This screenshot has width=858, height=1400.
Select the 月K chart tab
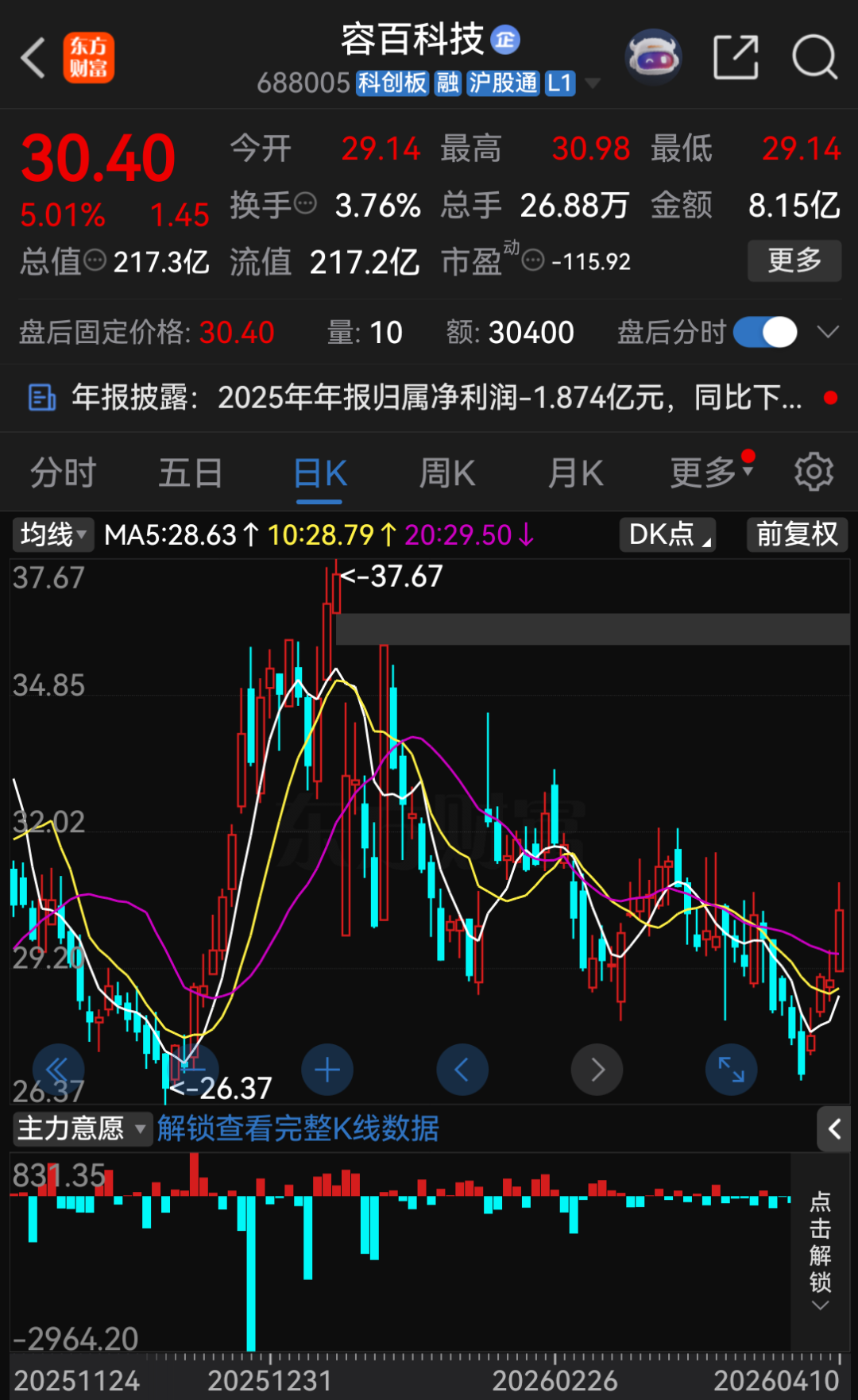point(575,473)
